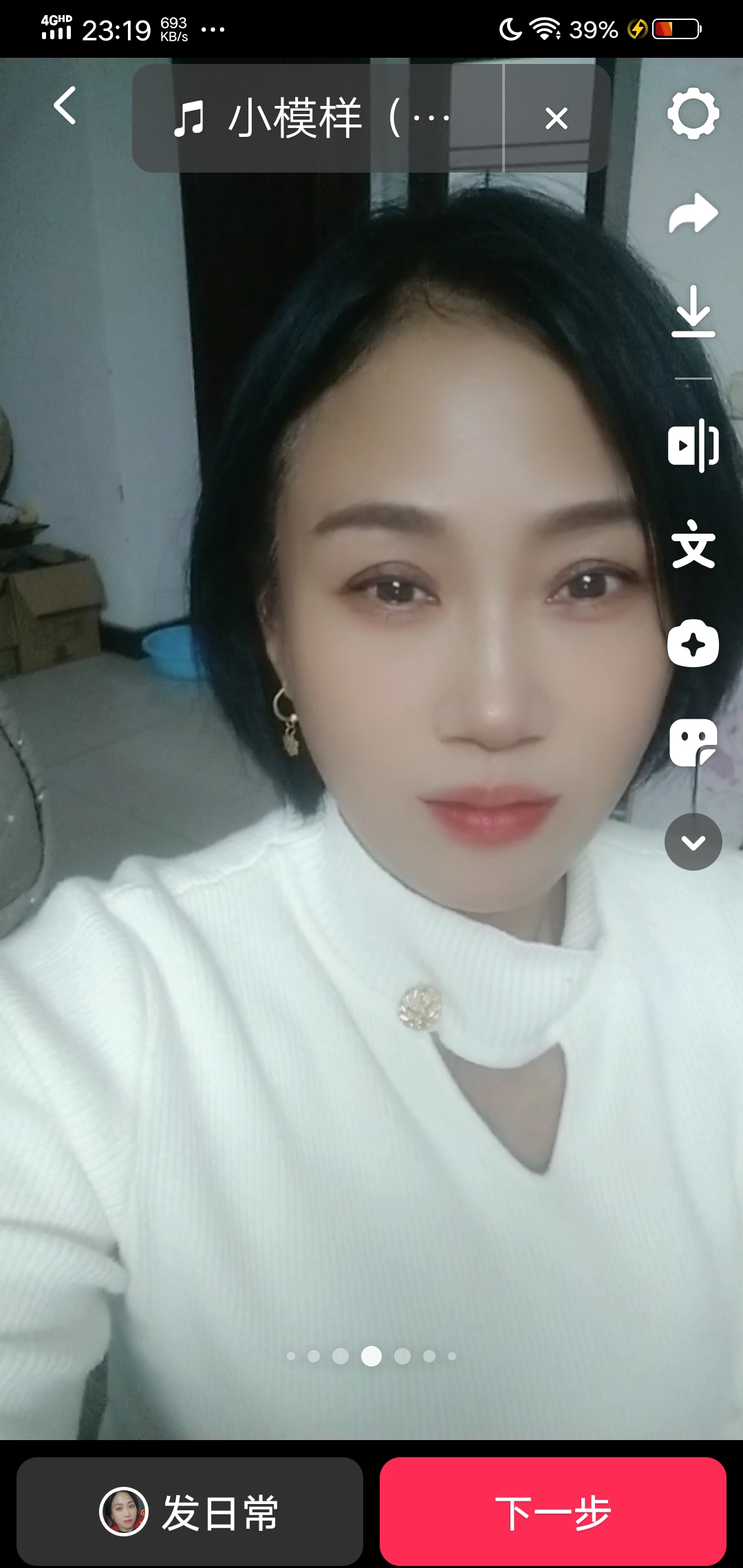Download the video to device

tap(693, 312)
